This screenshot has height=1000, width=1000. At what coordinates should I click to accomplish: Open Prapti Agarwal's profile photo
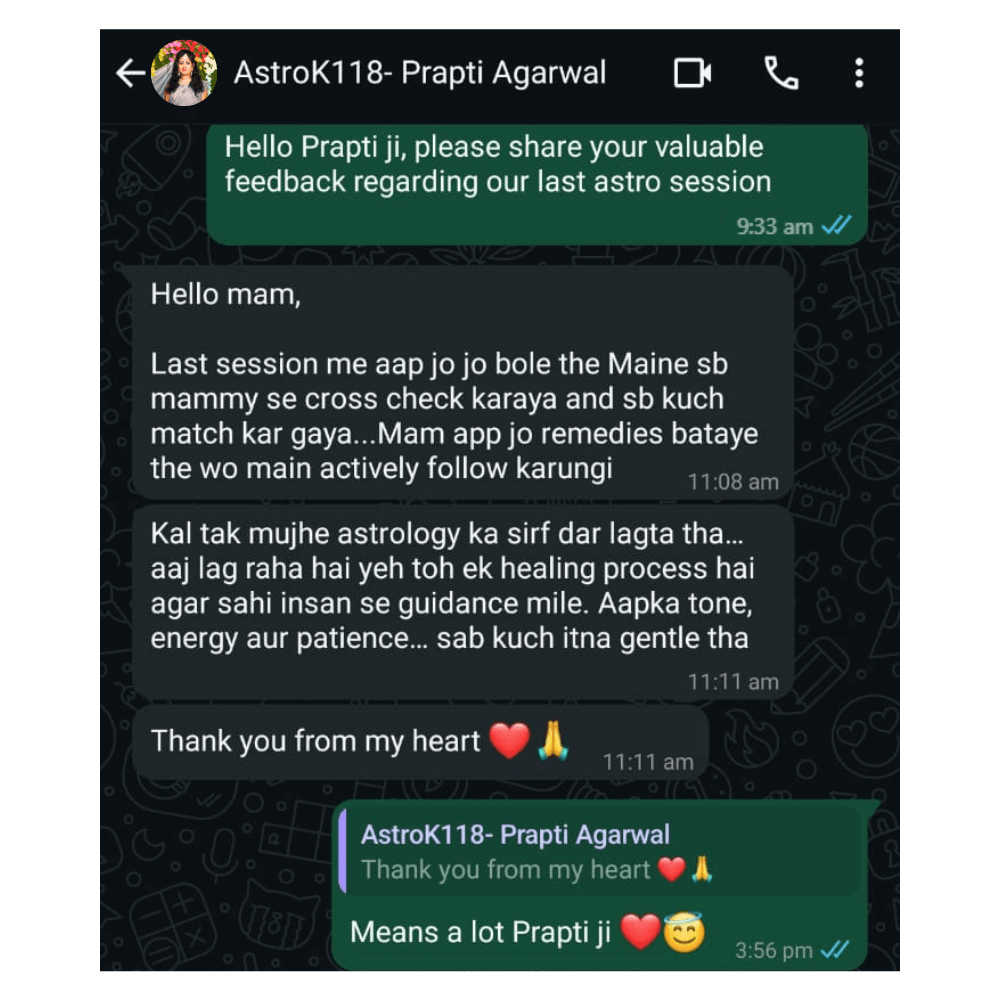183,73
